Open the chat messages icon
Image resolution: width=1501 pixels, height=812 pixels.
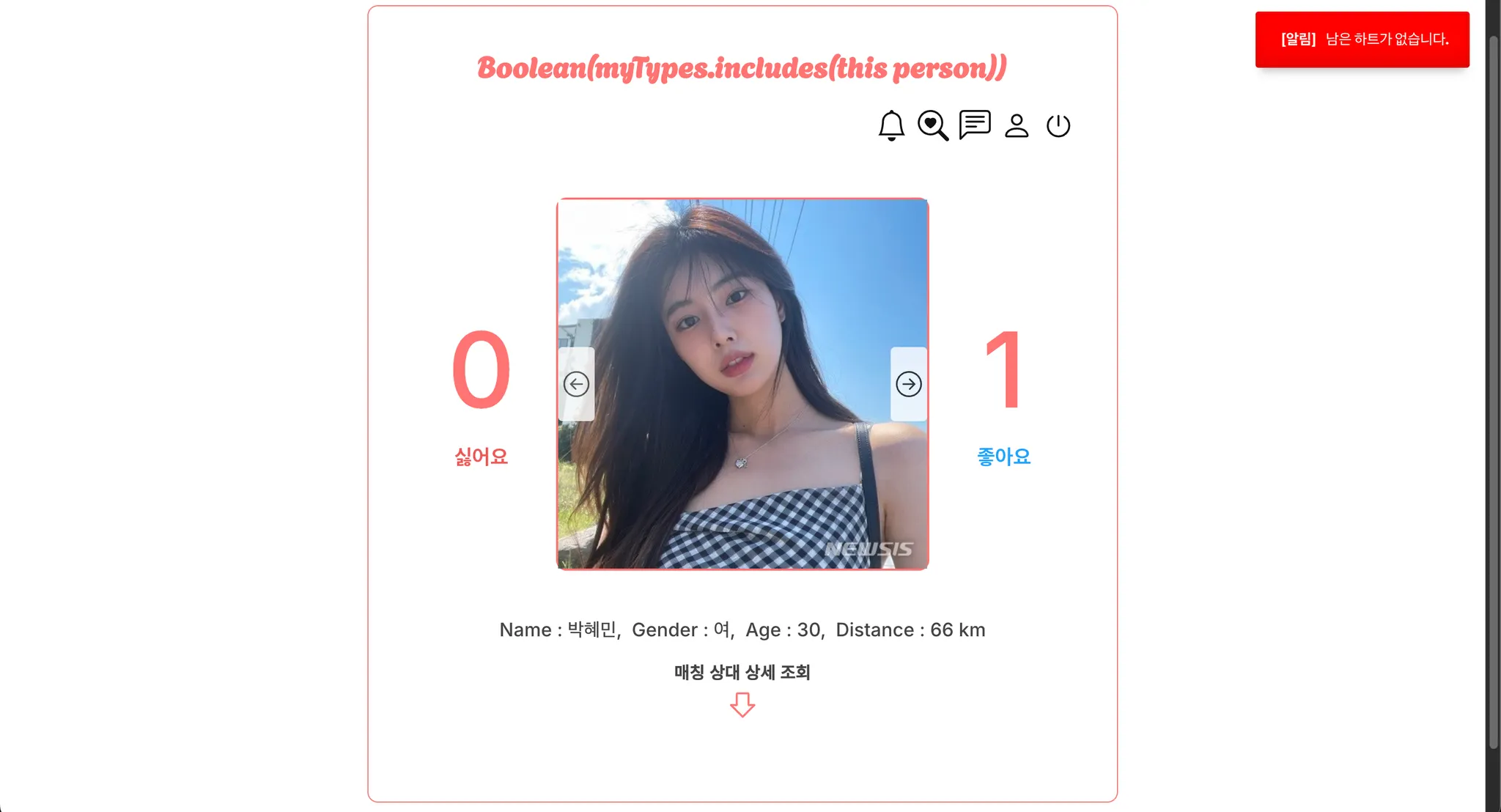coord(975,125)
